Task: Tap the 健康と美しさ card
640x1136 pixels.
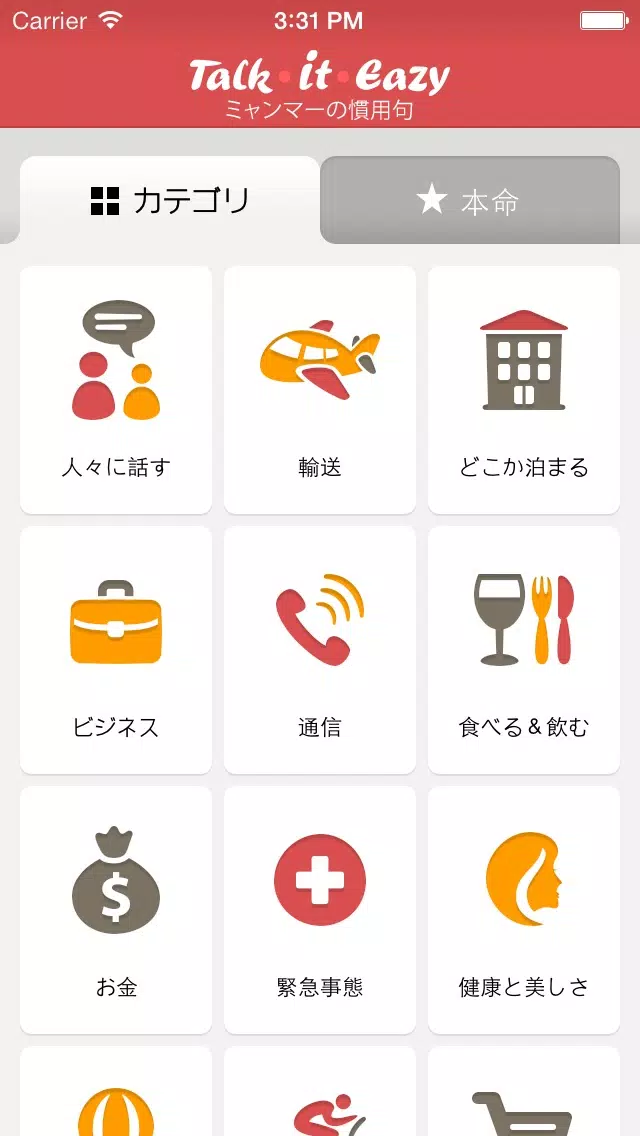Action: pyautogui.click(x=524, y=910)
